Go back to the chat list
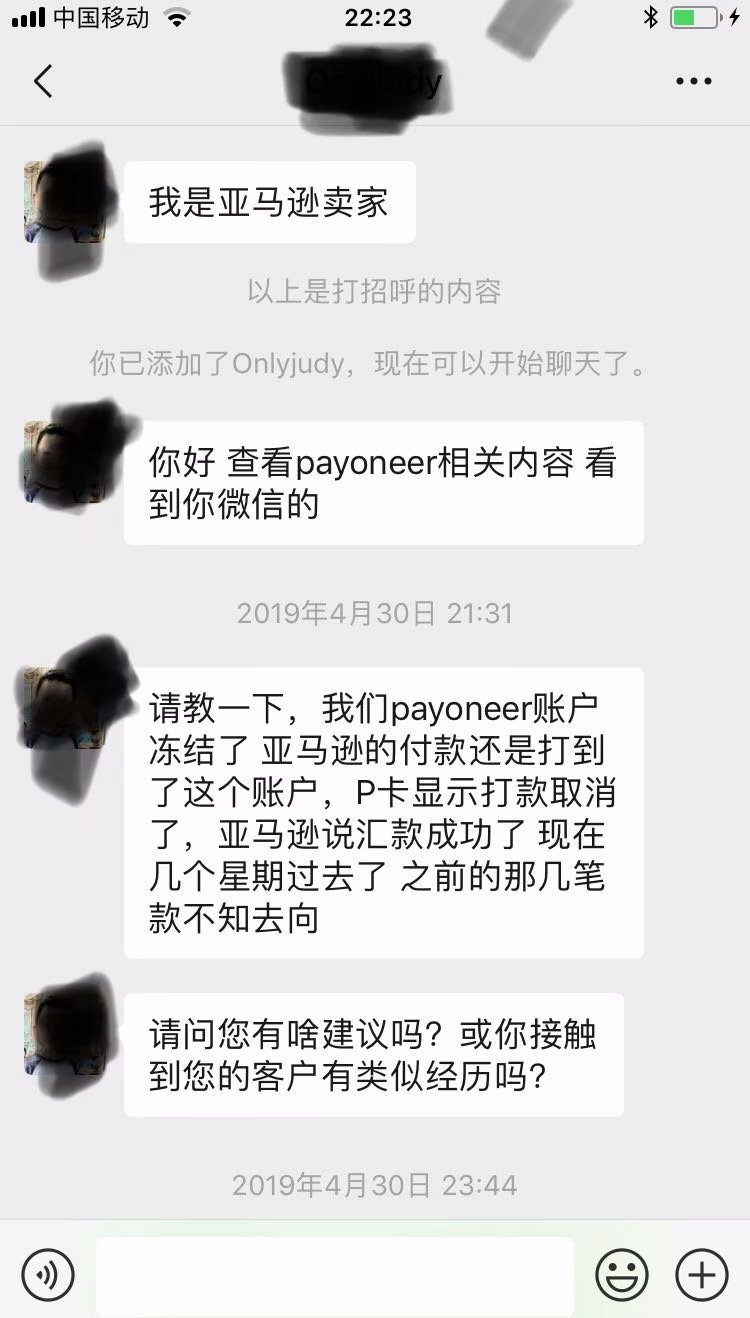750x1318 pixels. coord(43,81)
